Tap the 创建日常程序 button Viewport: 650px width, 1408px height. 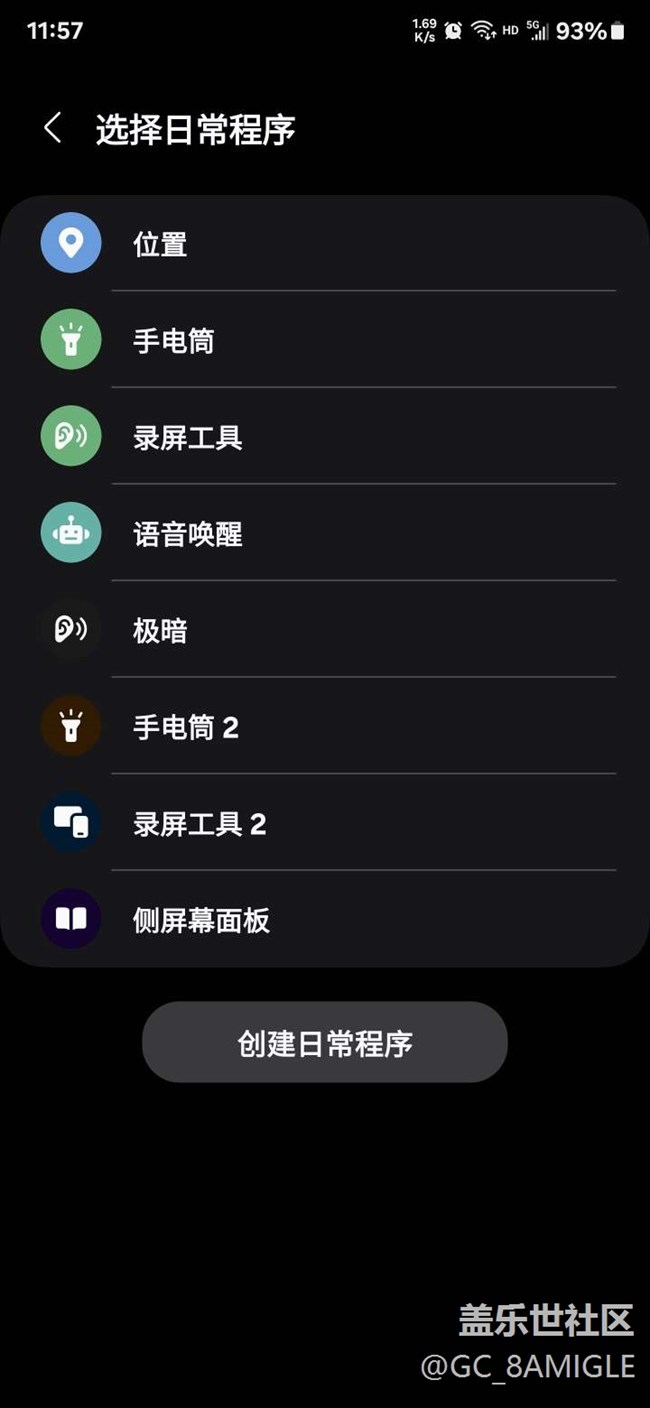coord(325,1042)
